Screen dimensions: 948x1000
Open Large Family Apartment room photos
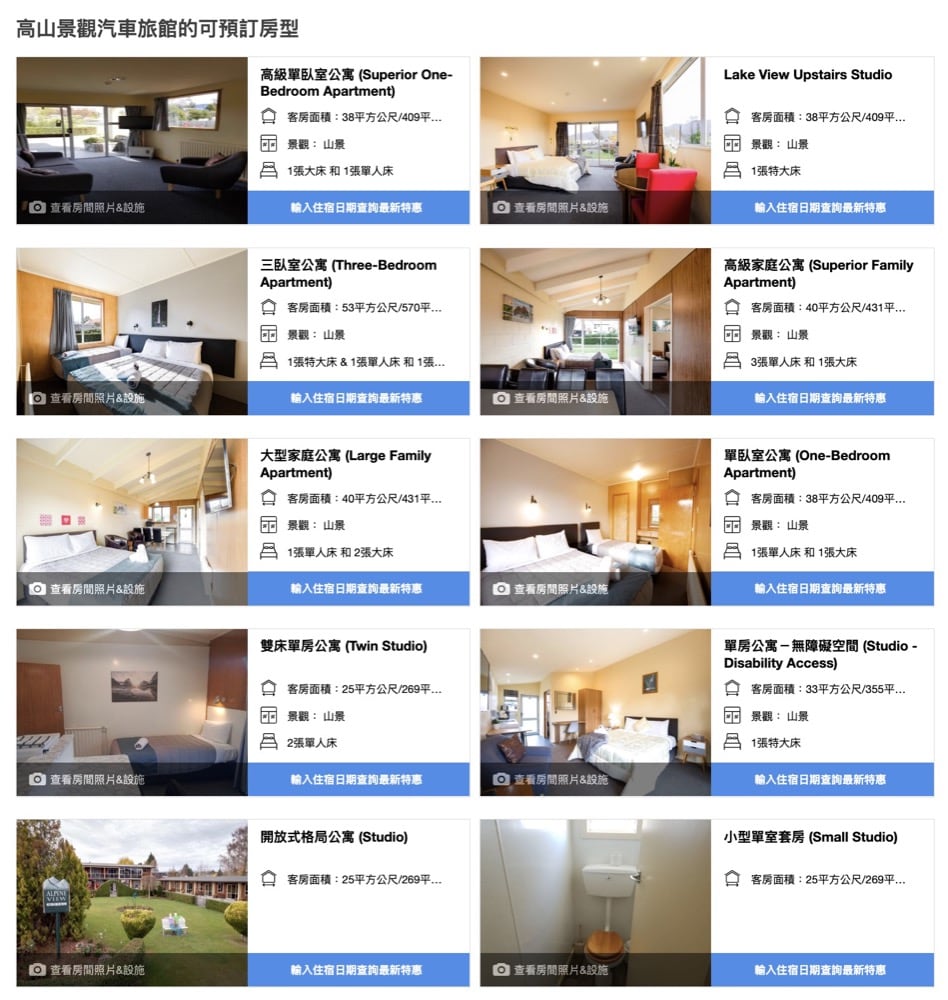[x=88, y=589]
